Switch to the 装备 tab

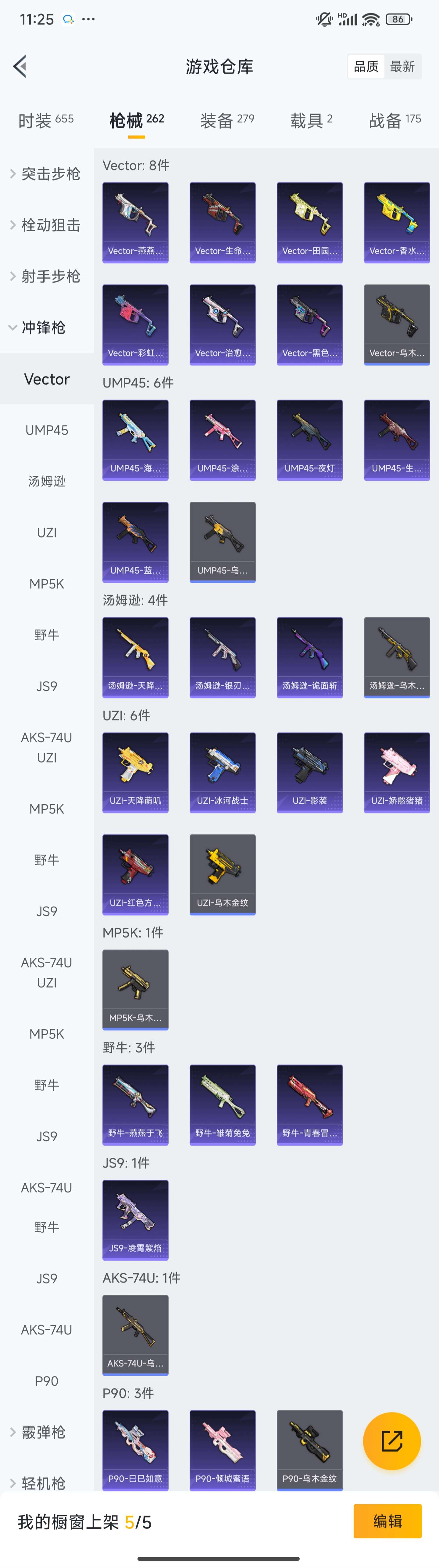click(x=227, y=120)
